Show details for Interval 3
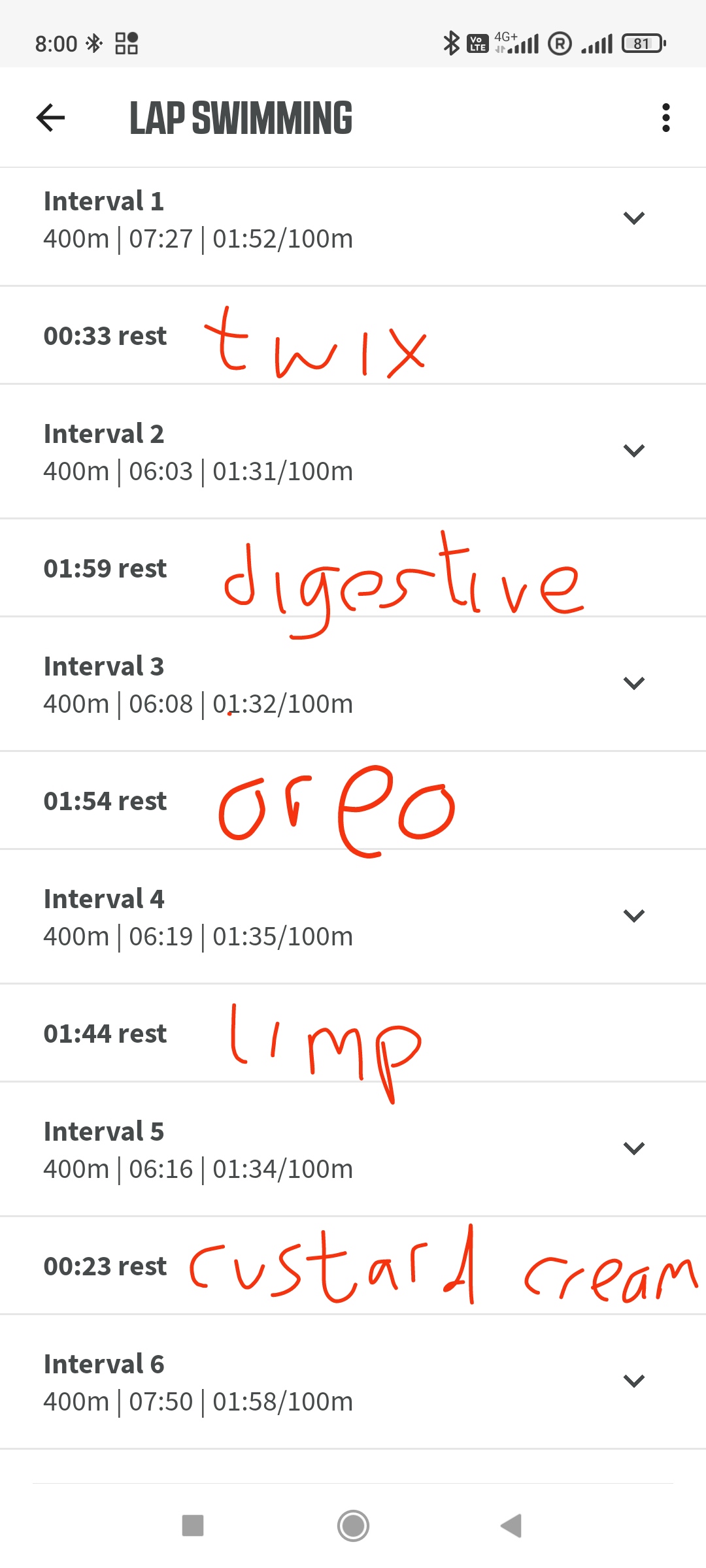Image resolution: width=706 pixels, height=1568 pixels. click(x=633, y=683)
